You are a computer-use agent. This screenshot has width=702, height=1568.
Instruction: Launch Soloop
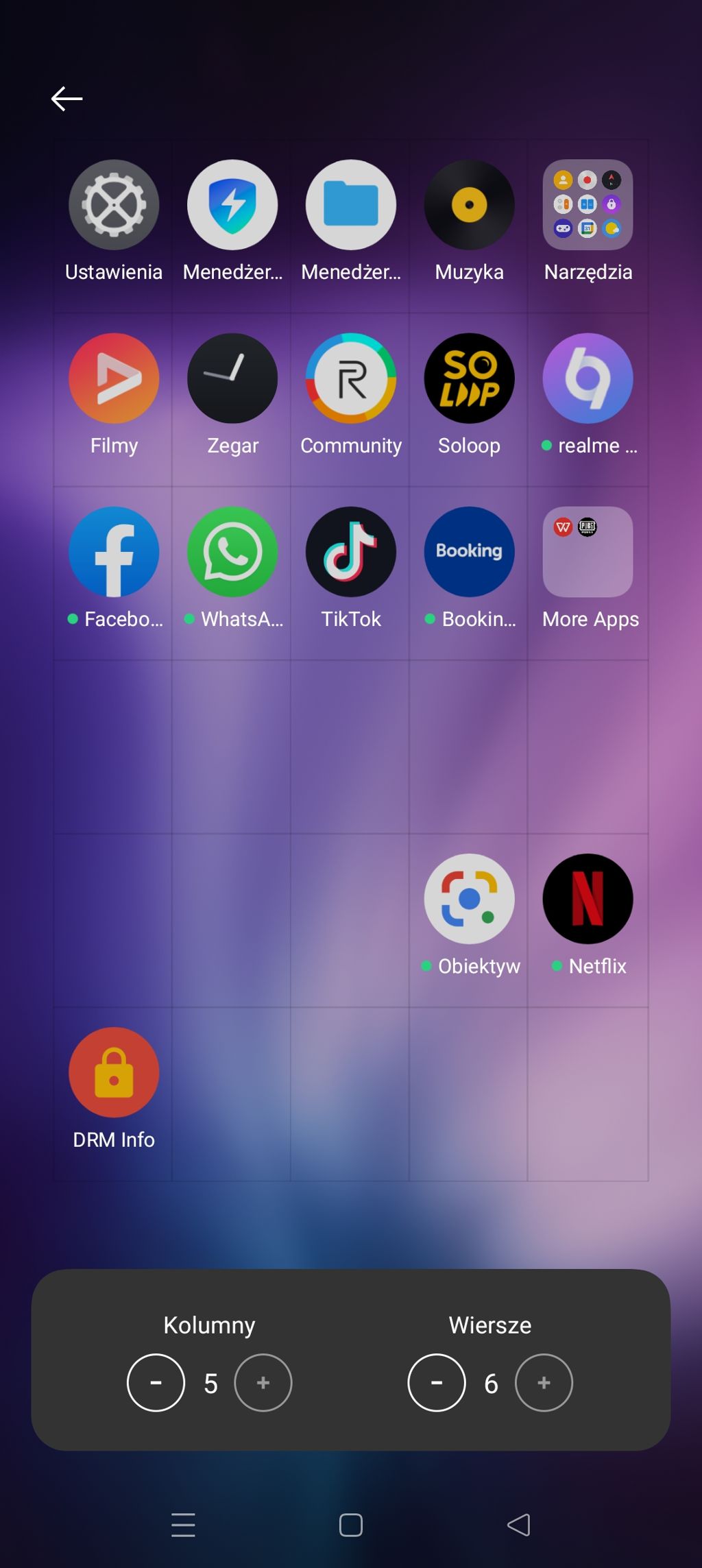pos(469,378)
